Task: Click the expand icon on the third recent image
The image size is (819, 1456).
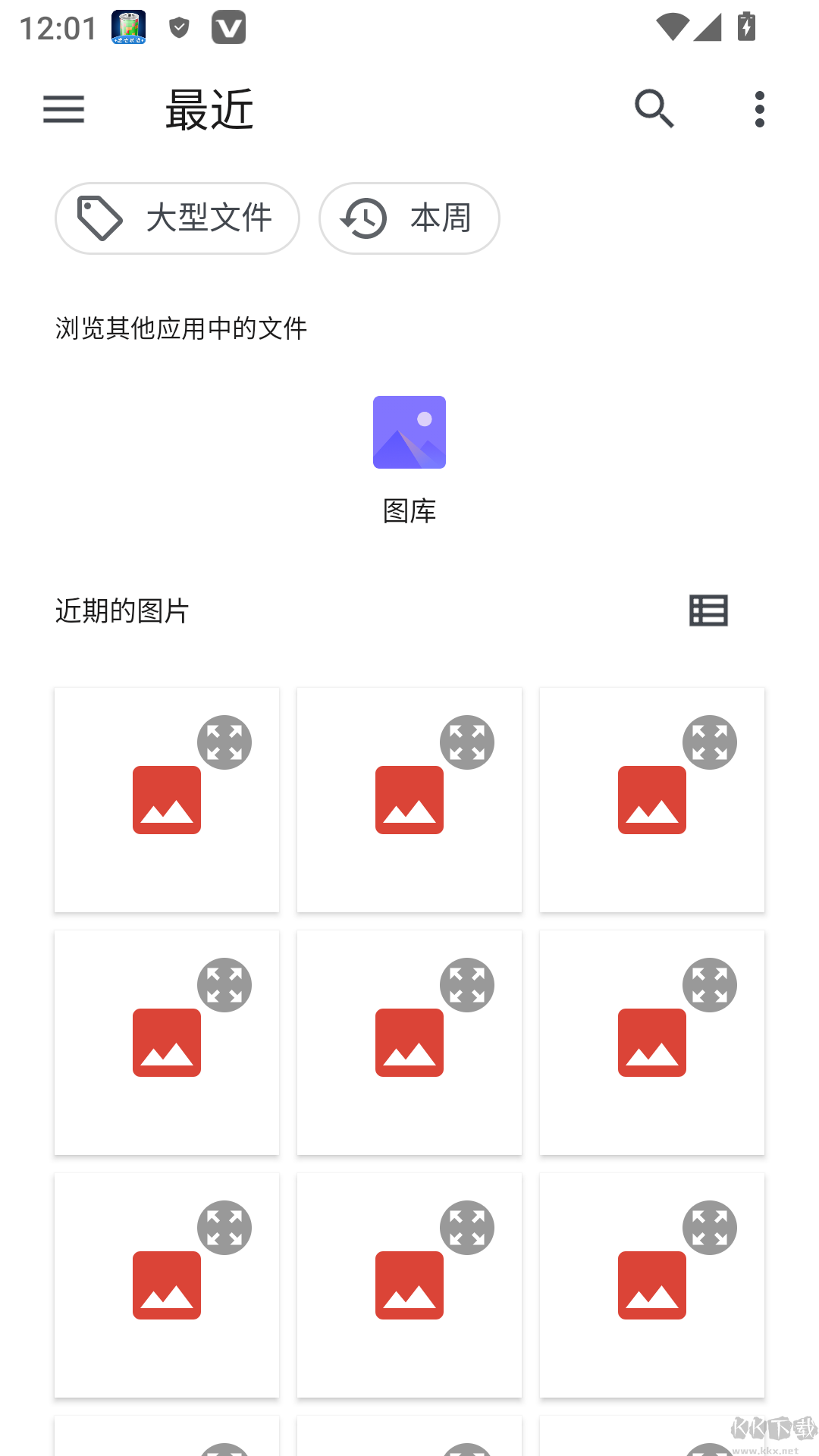Action: point(710,742)
